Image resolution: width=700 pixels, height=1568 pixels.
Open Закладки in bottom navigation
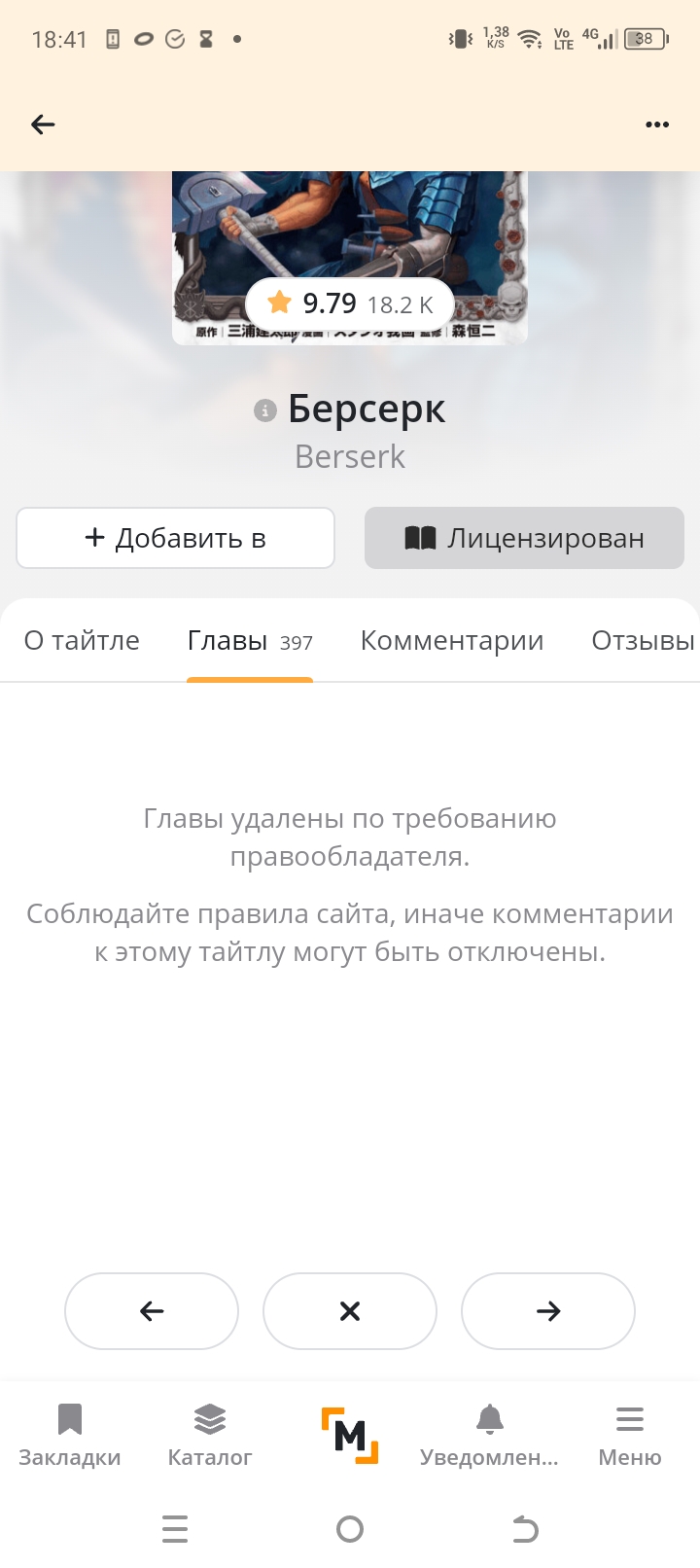70,1436
